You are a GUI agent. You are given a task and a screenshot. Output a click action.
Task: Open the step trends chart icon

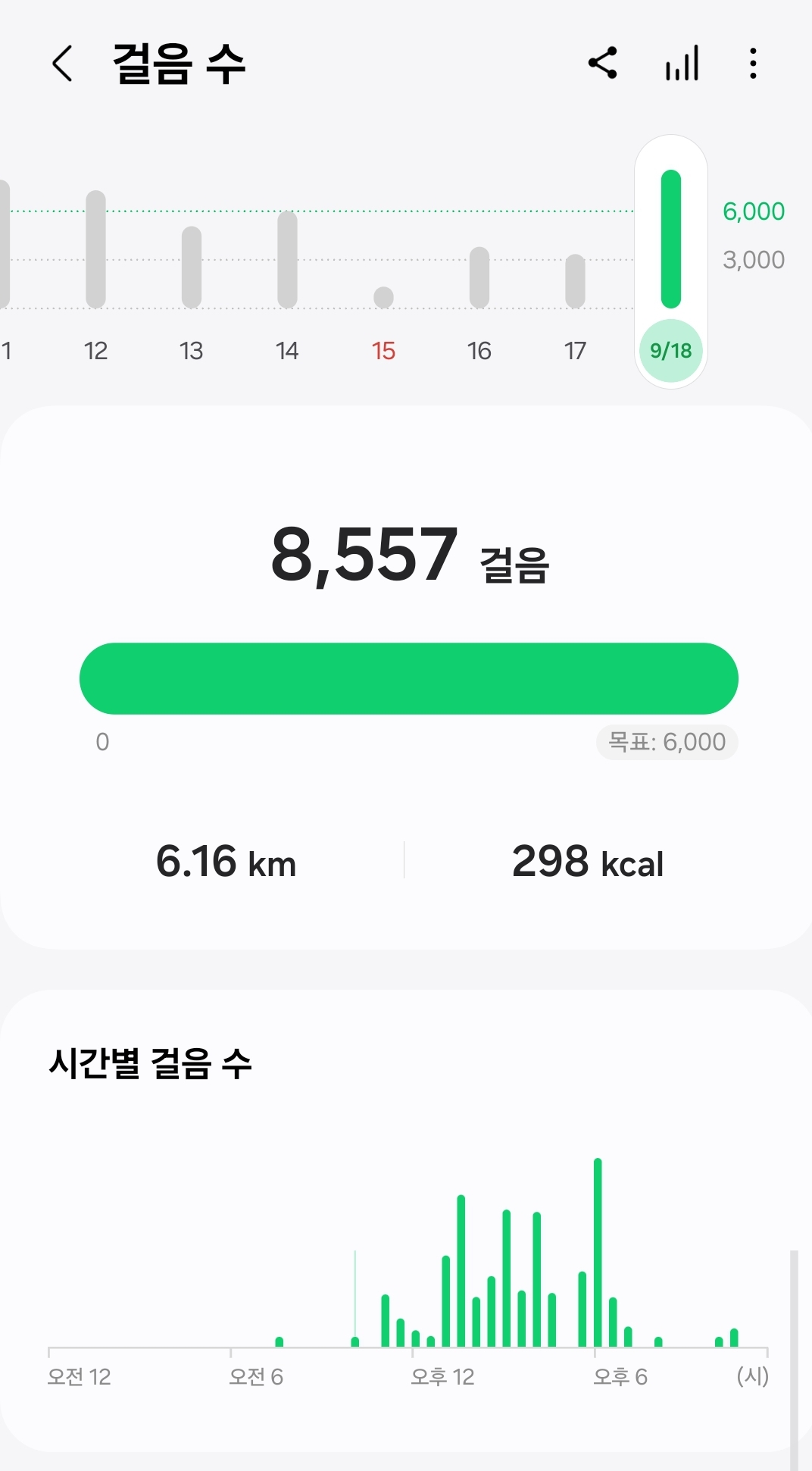(x=682, y=63)
